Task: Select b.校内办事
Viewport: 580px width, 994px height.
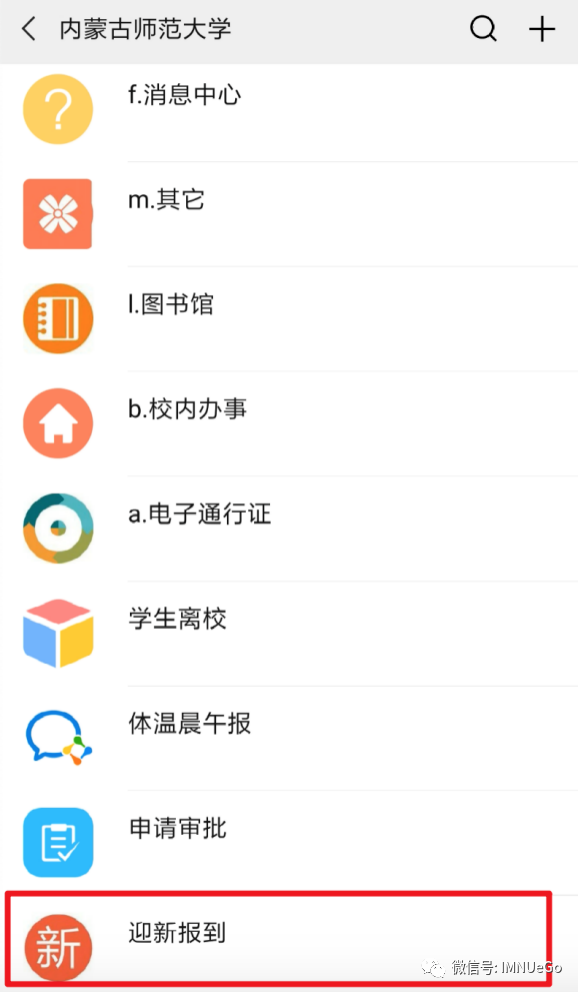Action: [290, 423]
